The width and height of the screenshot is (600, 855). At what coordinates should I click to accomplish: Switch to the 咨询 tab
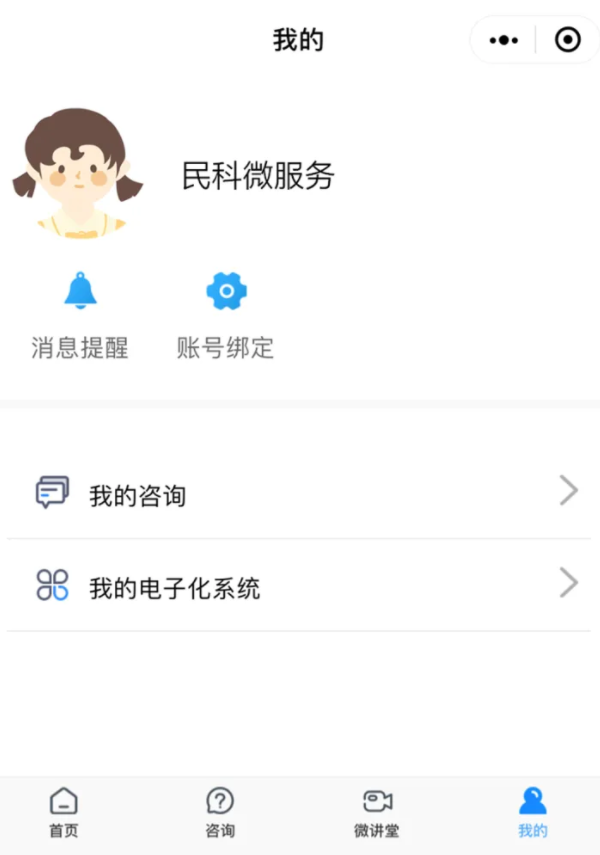220,812
